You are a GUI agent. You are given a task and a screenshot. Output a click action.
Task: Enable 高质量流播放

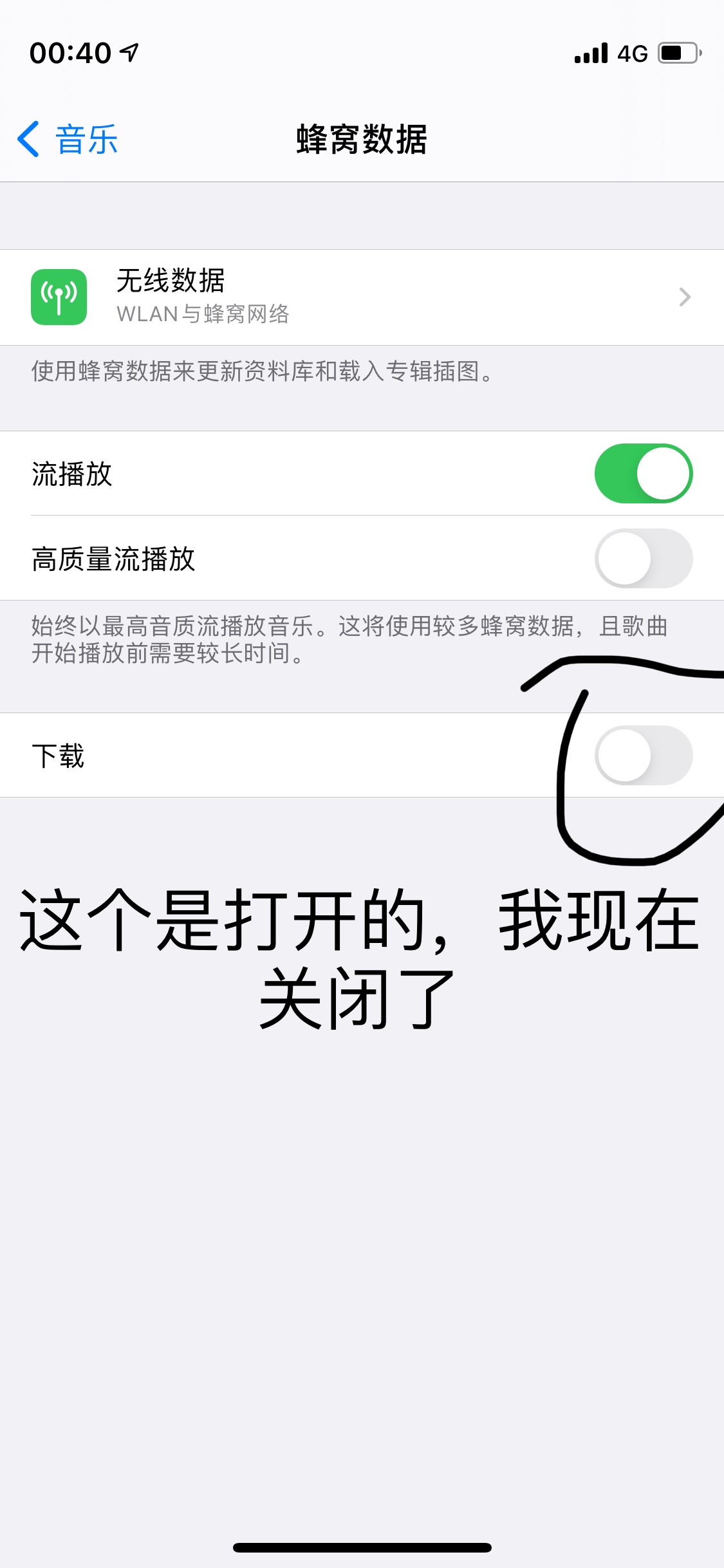tap(643, 558)
